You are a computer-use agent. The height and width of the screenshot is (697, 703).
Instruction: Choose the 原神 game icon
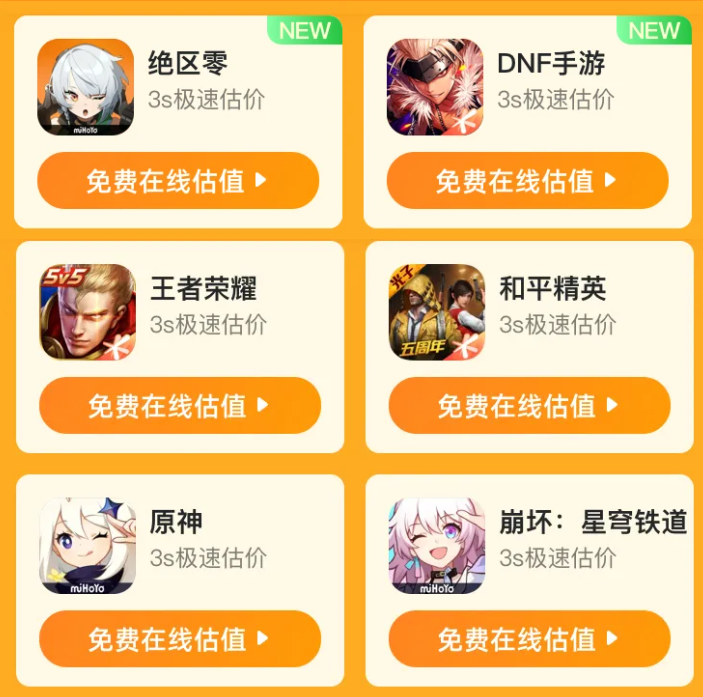click(88, 546)
